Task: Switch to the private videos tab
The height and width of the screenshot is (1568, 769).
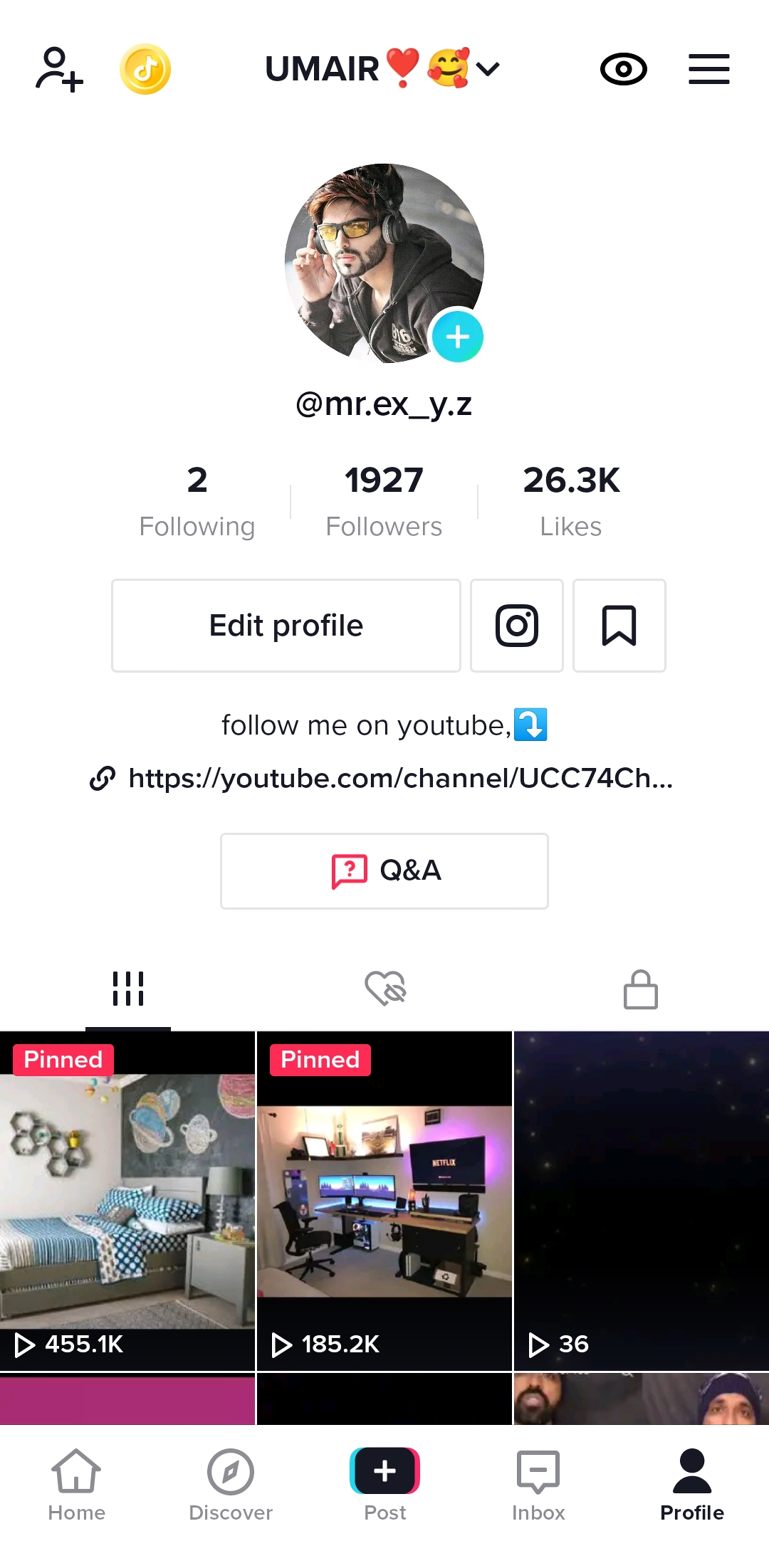Action: pyautogui.click(x=640, y=989)
